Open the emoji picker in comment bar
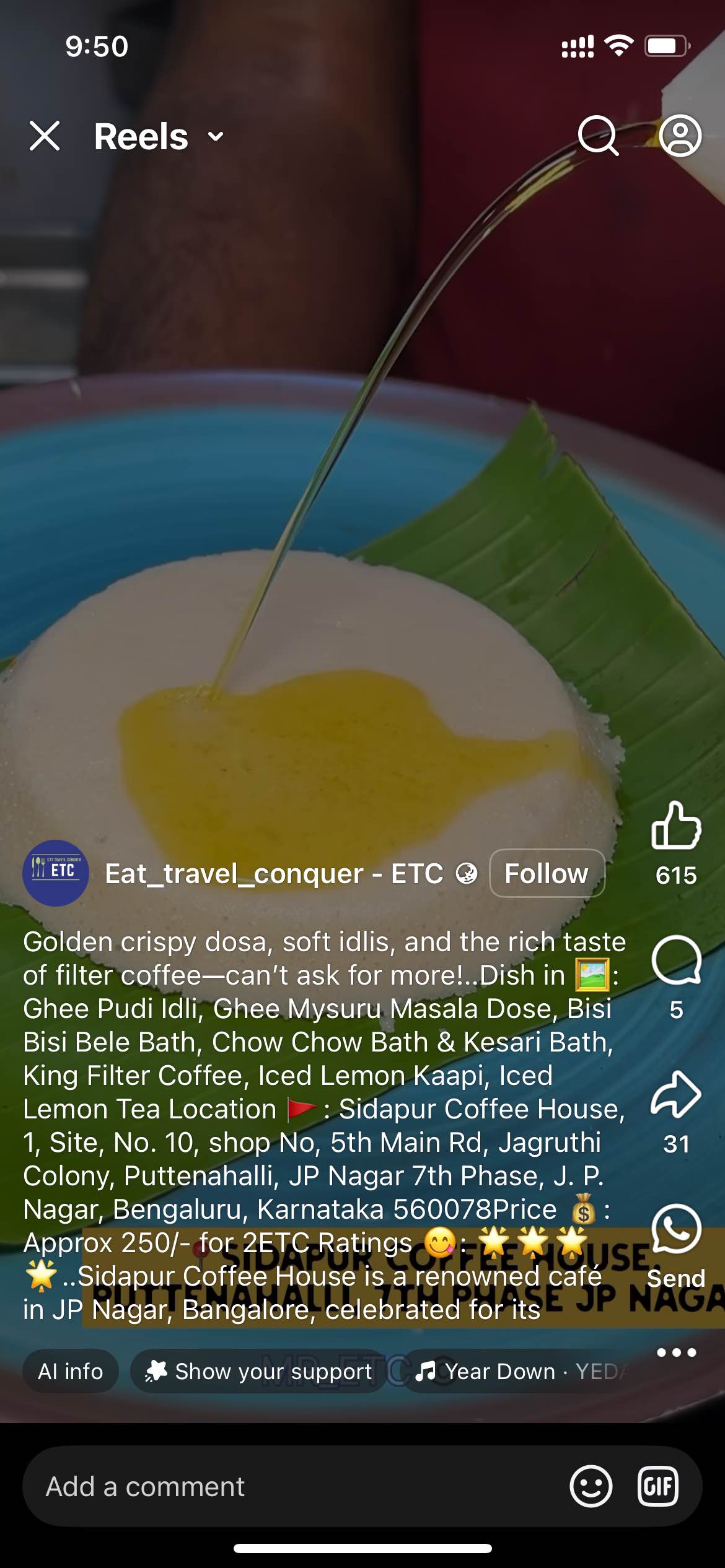This screenshot has width=725, height=1568. [591, 1486]
